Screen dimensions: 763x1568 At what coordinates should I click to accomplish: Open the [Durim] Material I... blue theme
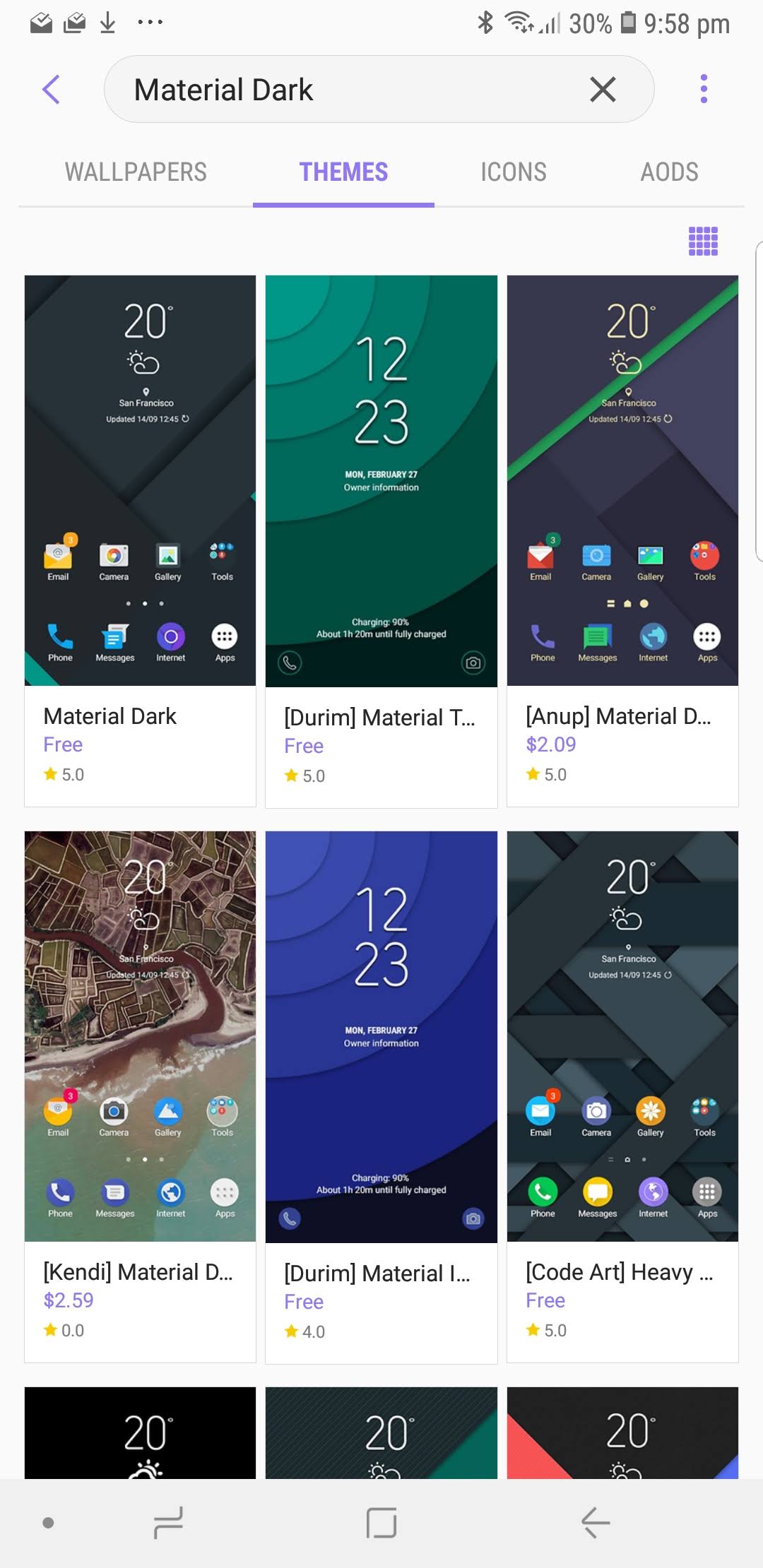pyautogui.click(x=381, y=1097)
